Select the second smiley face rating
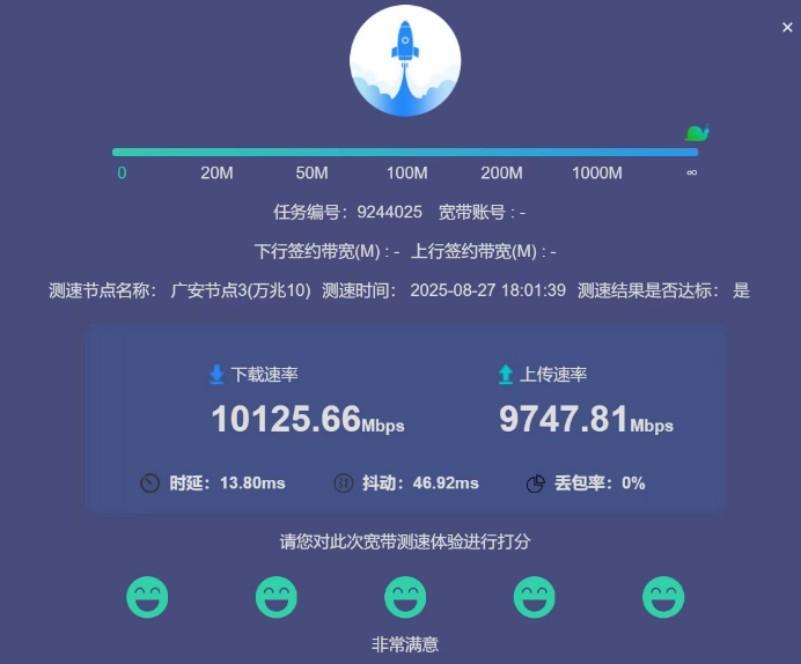Screen dimensions: 801x664 [276, 597]
